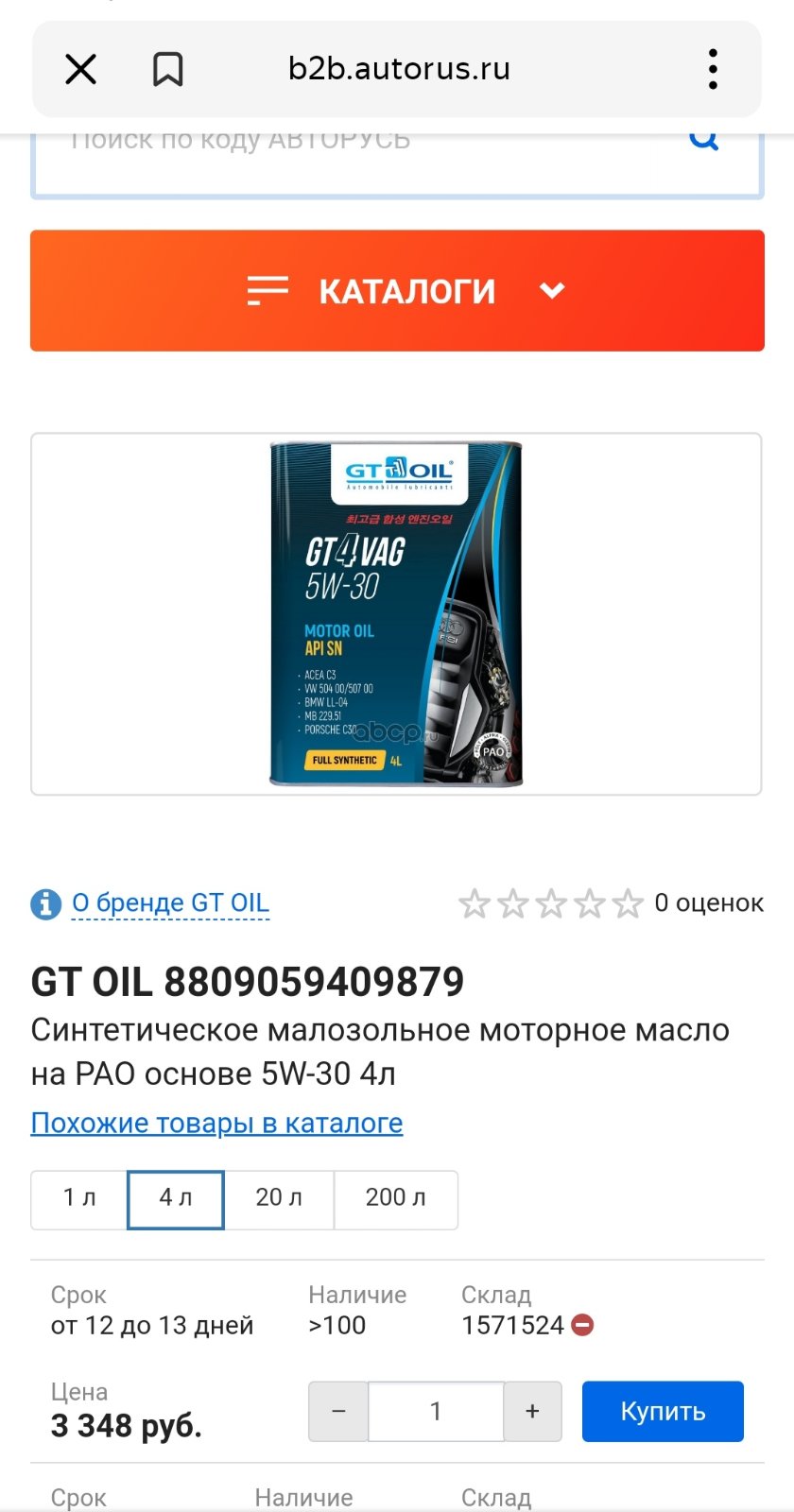Decrease quantity with the minus button
Image resolution: width=794 pixels, height=1512 pixels.
pos(338,1411)
